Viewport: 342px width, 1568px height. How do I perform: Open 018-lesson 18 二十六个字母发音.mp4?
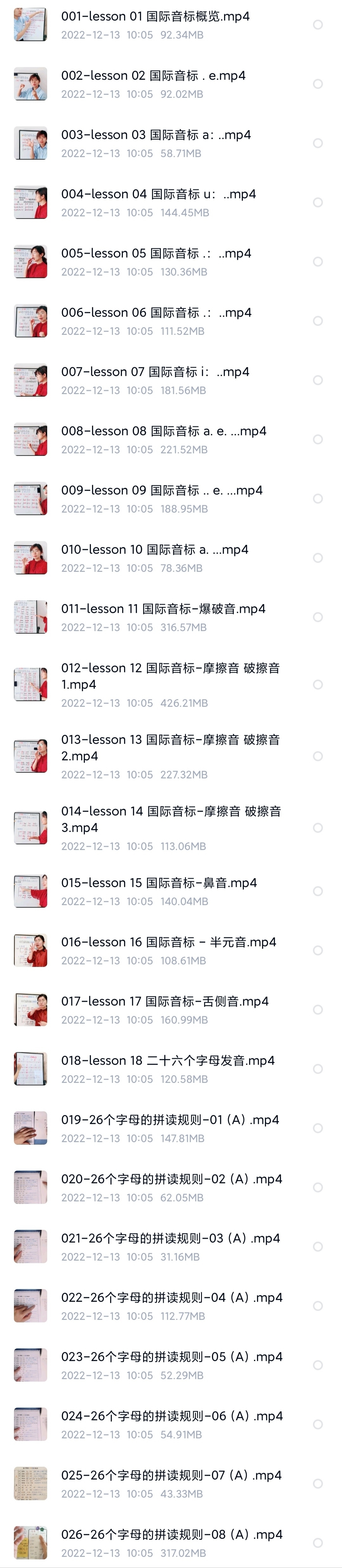pyautogui.click(x=167, y=1061)
